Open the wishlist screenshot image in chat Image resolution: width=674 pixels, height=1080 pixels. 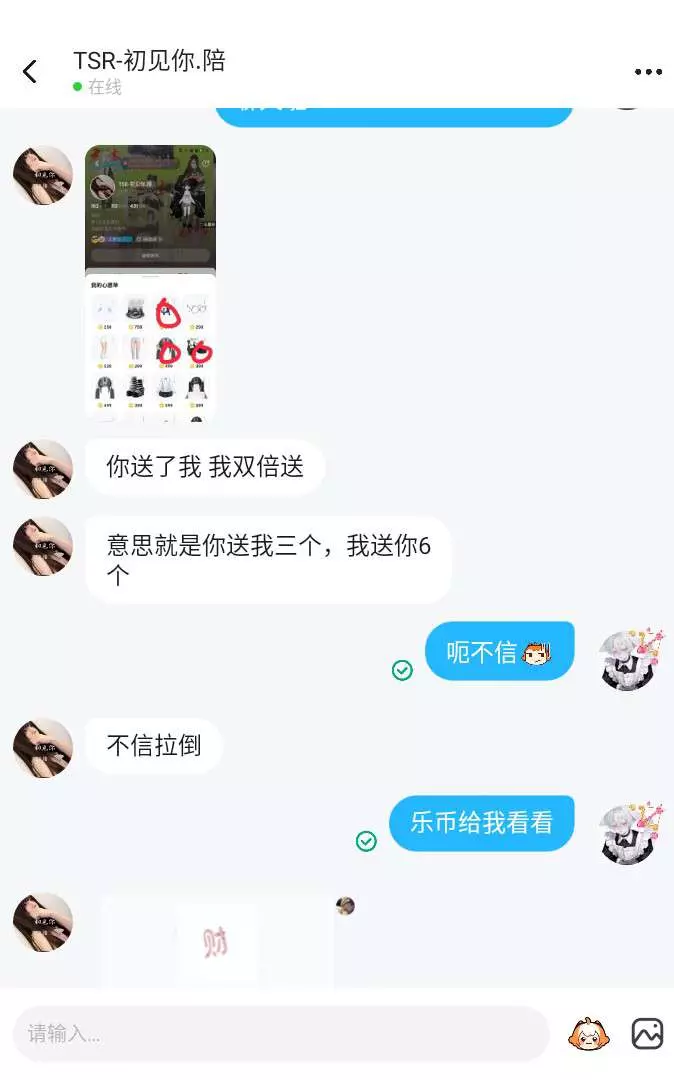pyautogui.click(x=150, y=283)
